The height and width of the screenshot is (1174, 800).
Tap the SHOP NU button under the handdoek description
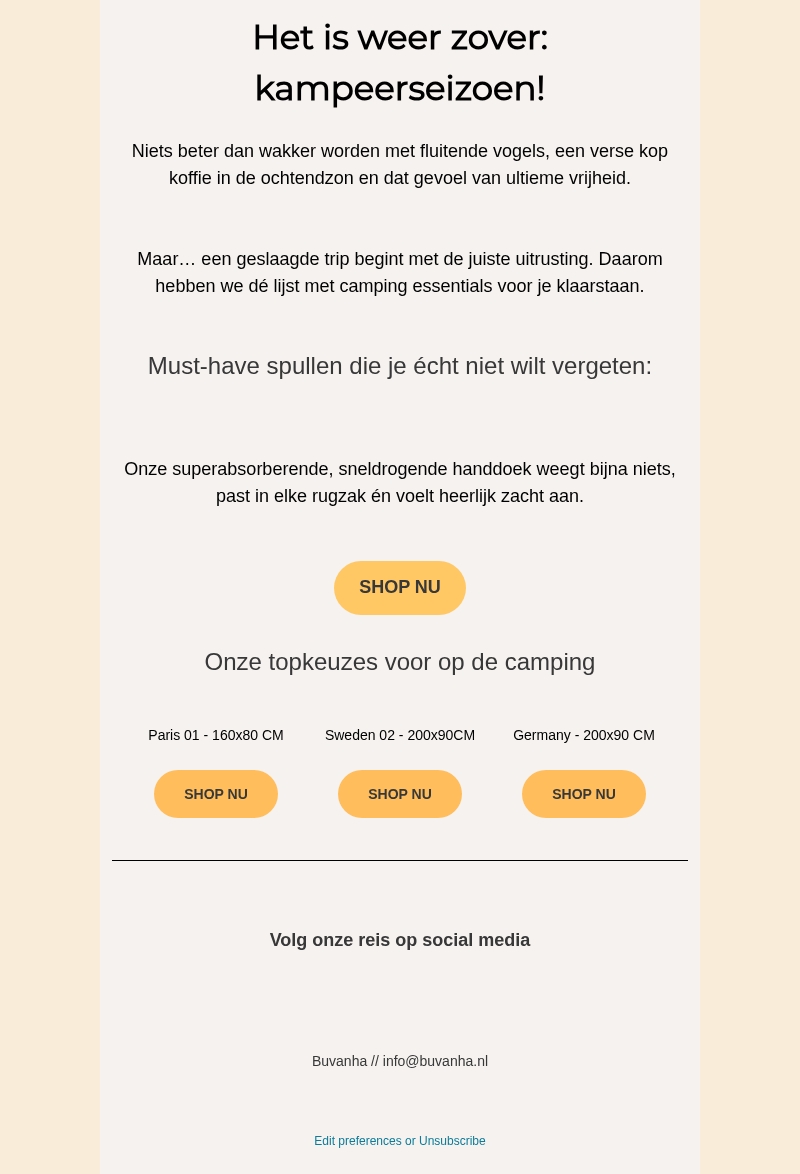tap(400, 588)
